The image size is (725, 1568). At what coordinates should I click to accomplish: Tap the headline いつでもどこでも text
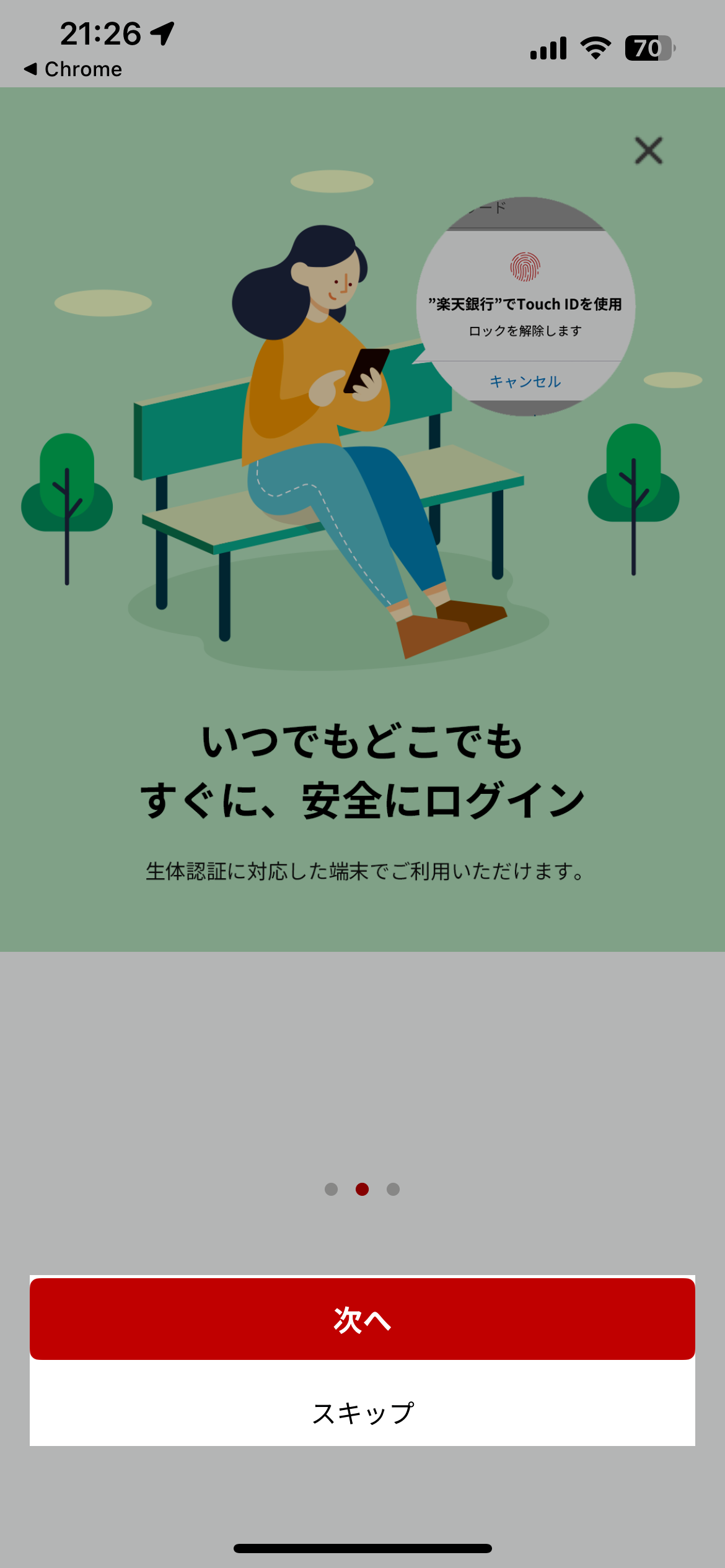click(x=362, y=741)
